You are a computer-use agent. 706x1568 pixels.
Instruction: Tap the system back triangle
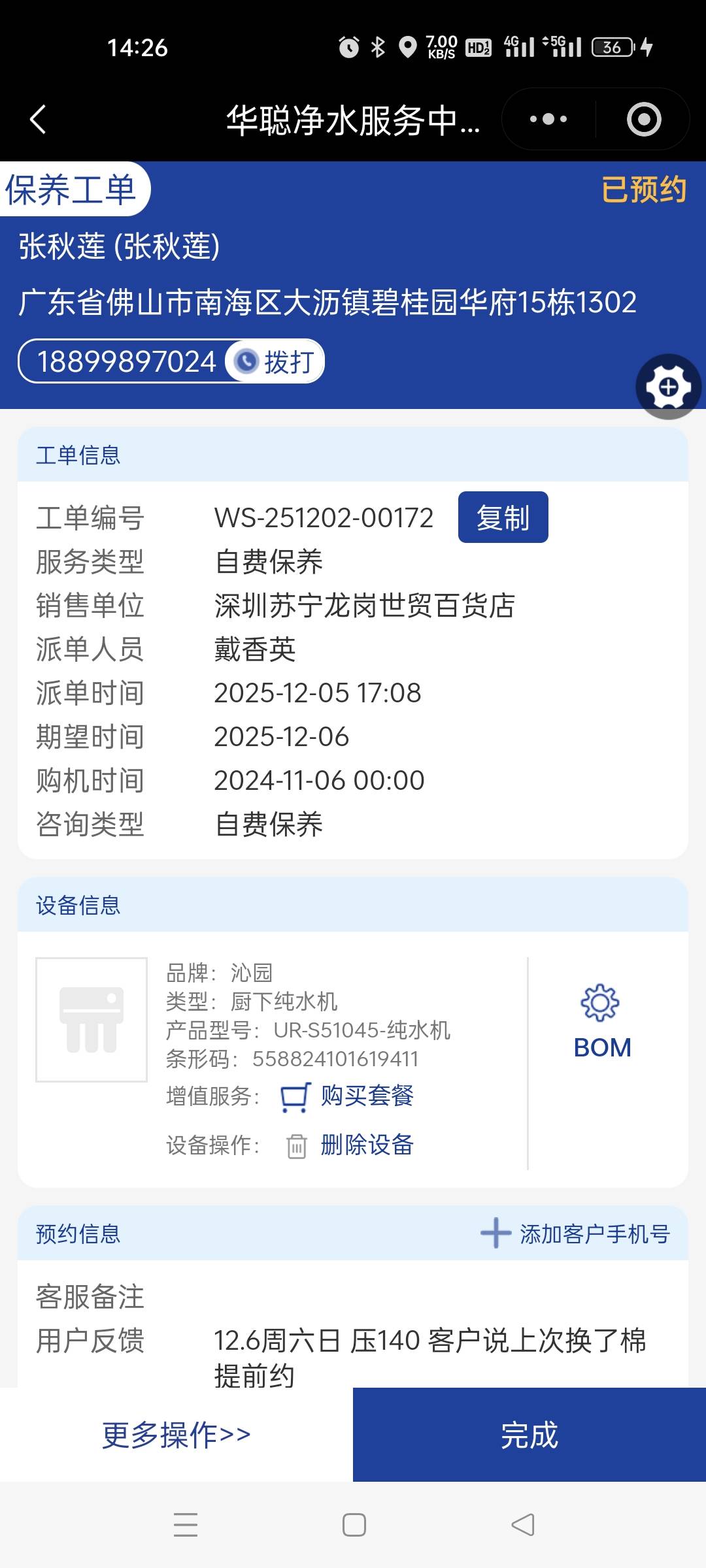pos(522,1525)
